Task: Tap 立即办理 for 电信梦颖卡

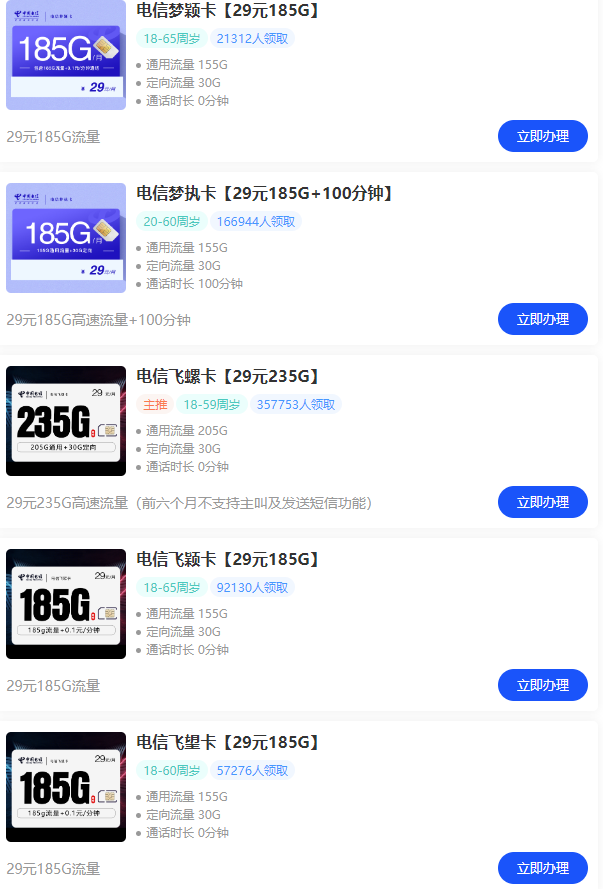Action: [x=542, y=136]
